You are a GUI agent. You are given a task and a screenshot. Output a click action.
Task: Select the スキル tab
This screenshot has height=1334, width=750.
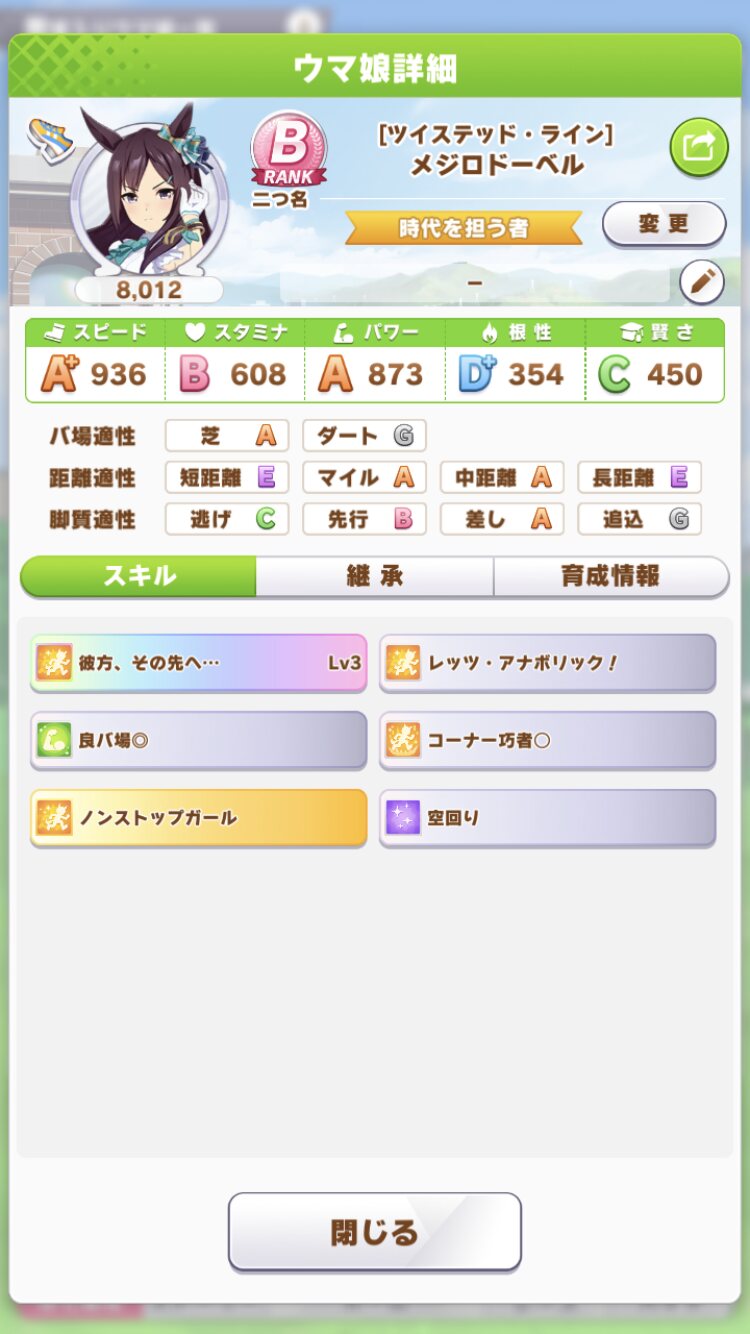[139, 576]
